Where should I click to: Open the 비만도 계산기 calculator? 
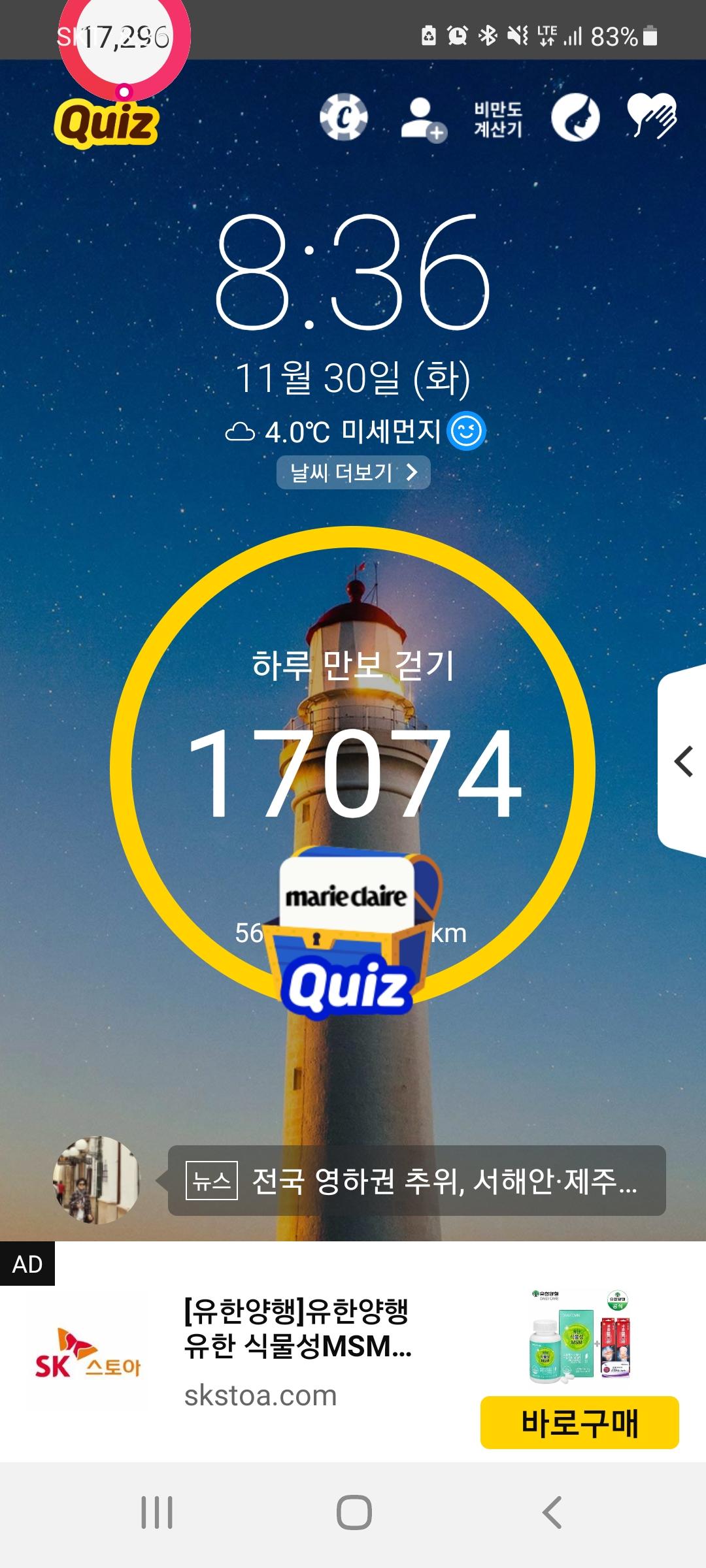point(498,120)
